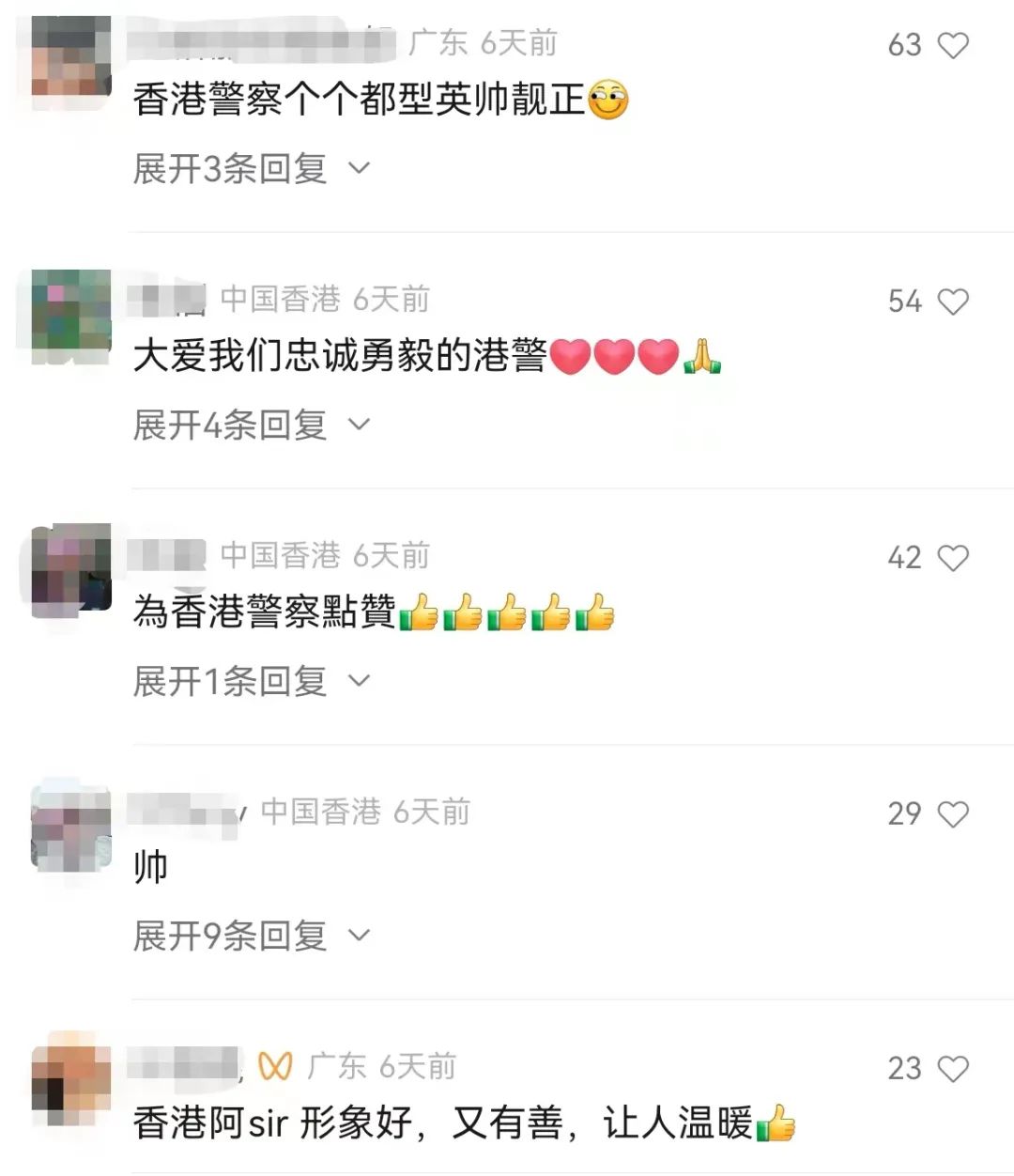Expand 展开4条回复 under 大爱我们忠诚勇毅的港警
The width and height of the screenshot is (1014, 1176).
(x=250, y=426)
